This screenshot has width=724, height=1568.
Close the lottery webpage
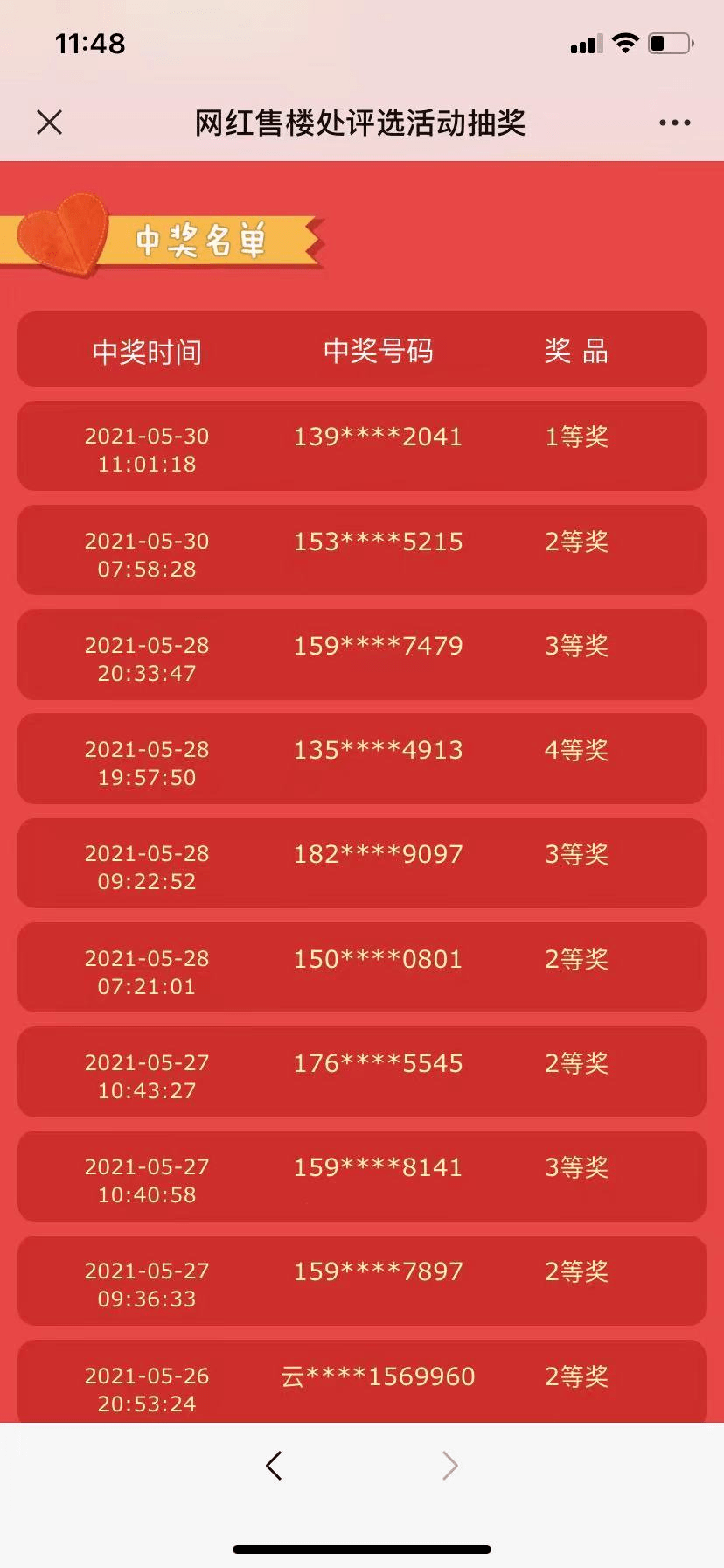(50, 122)
